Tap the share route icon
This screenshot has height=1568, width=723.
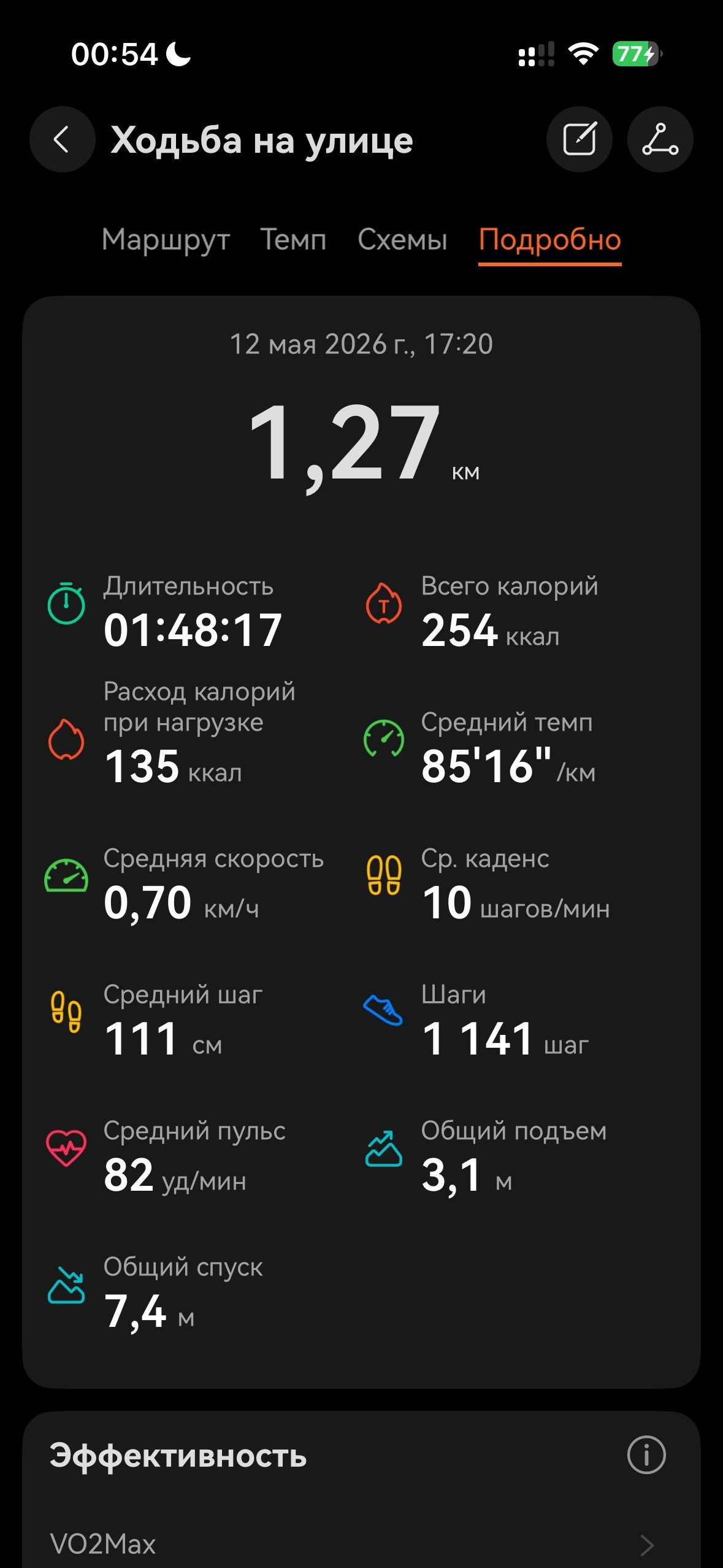[660, 139]
